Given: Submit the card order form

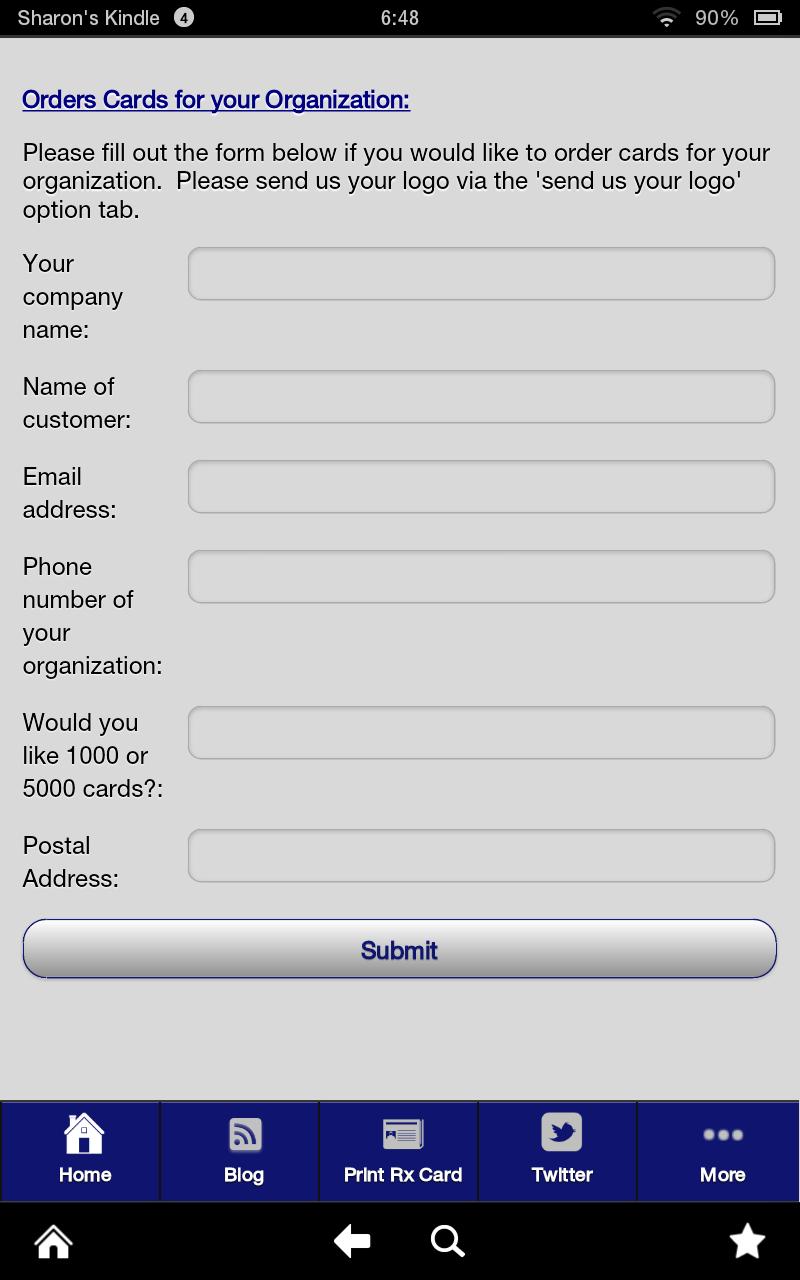Looking at the screenshot, I should [x=400, y=949].
